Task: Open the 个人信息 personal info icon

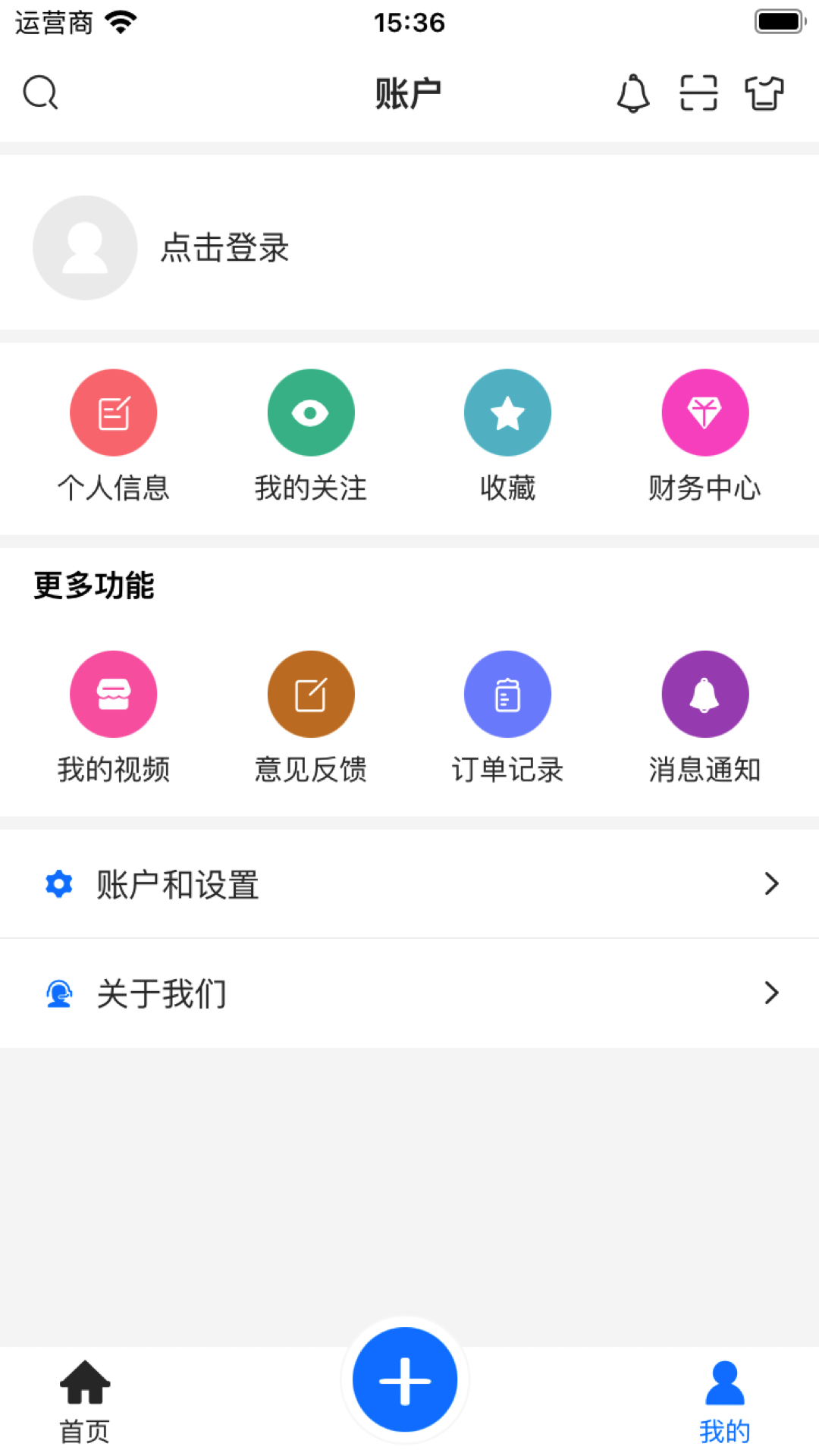Action: 113,412
